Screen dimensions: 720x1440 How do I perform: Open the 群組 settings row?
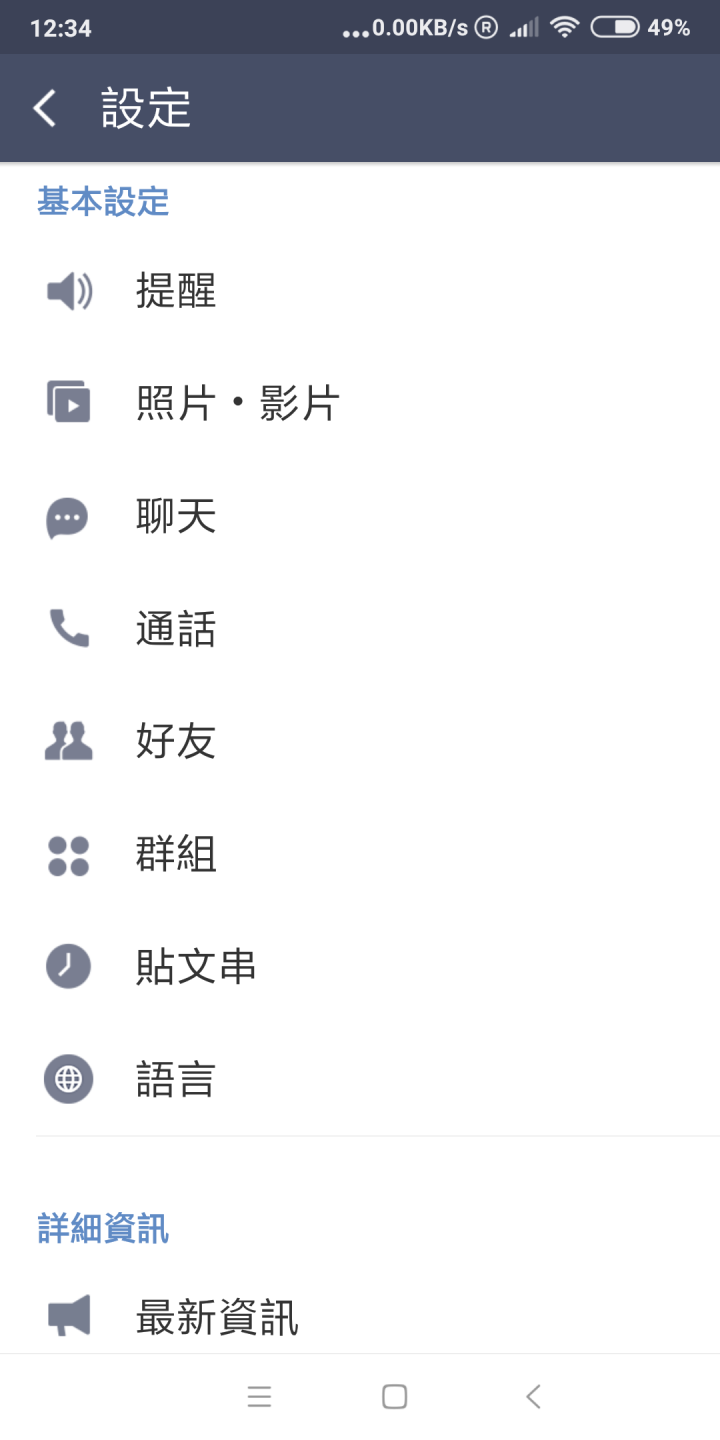pos(360,854)
